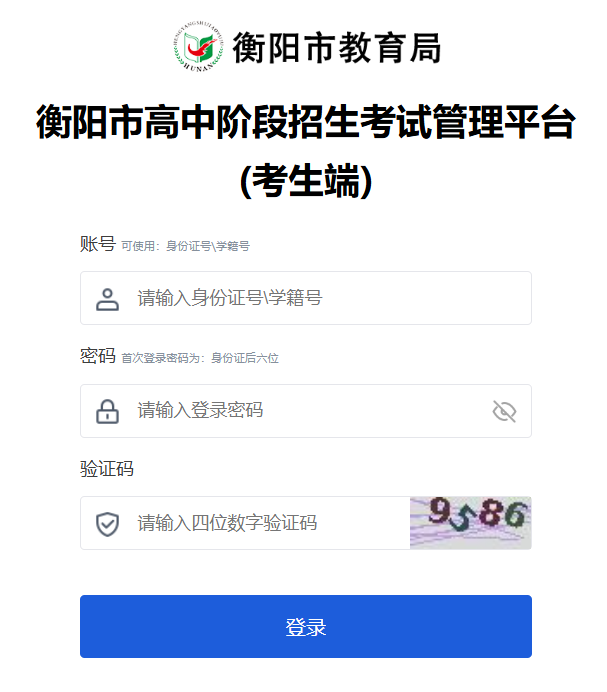
Task: Refresh the captcha image
Action: click(x=470, y=522)
